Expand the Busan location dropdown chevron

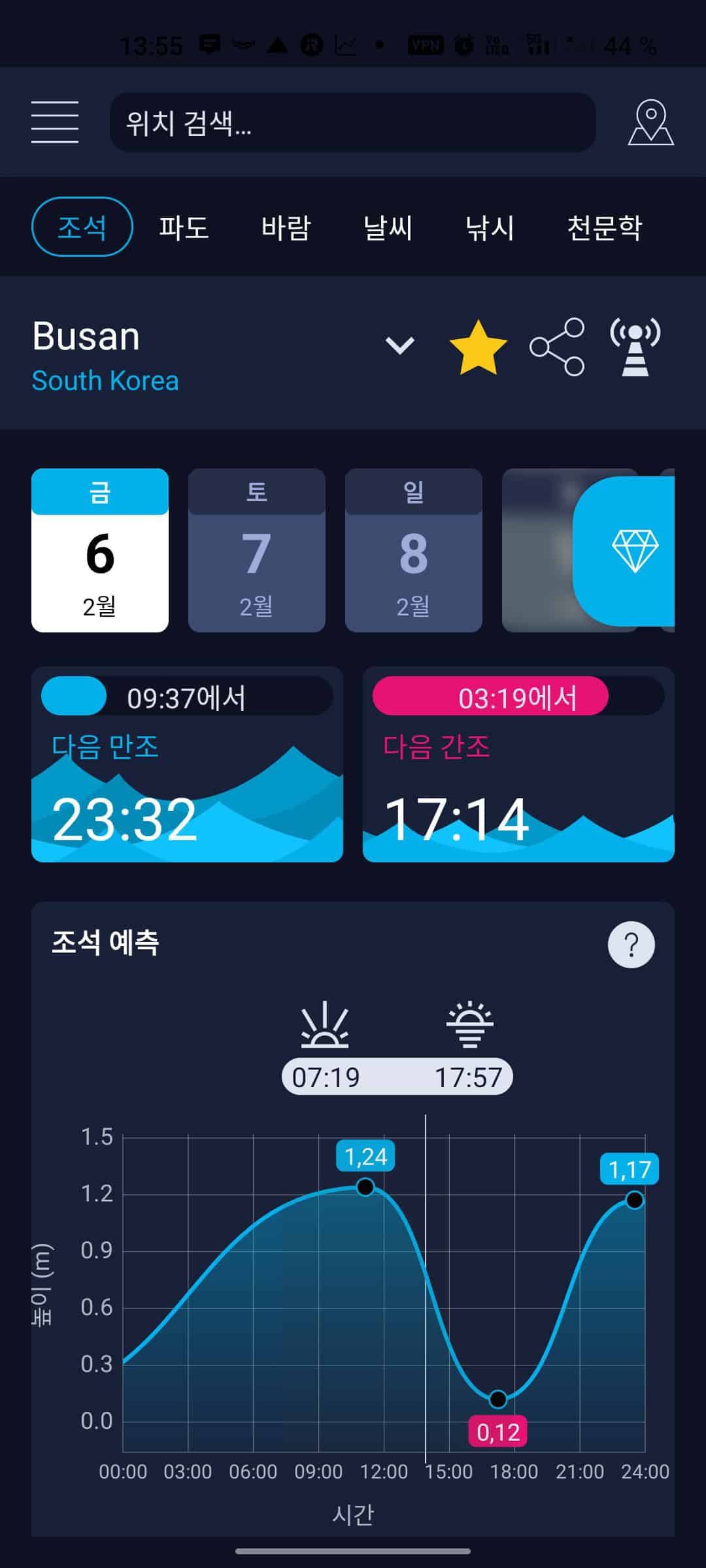(398, 346)
